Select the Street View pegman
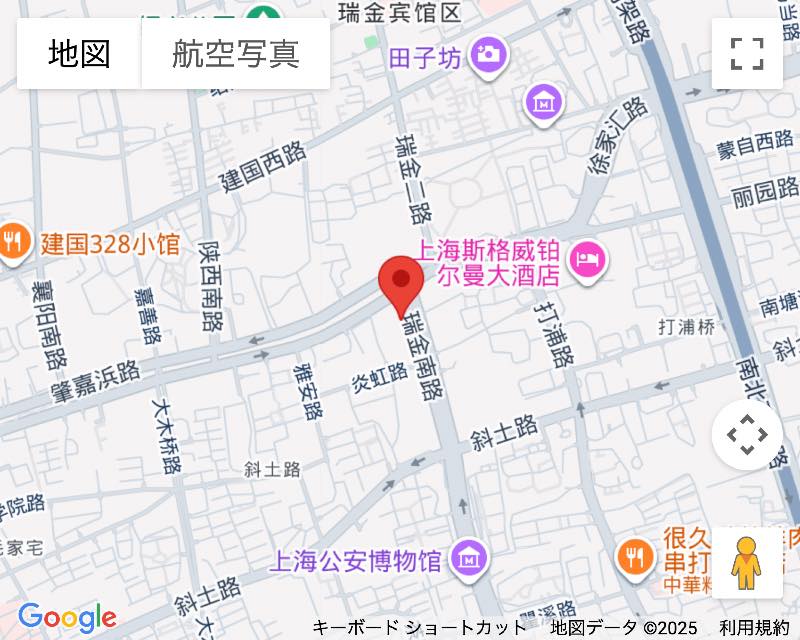Screen dimensions: 800x640 click(x=746, y=563)
